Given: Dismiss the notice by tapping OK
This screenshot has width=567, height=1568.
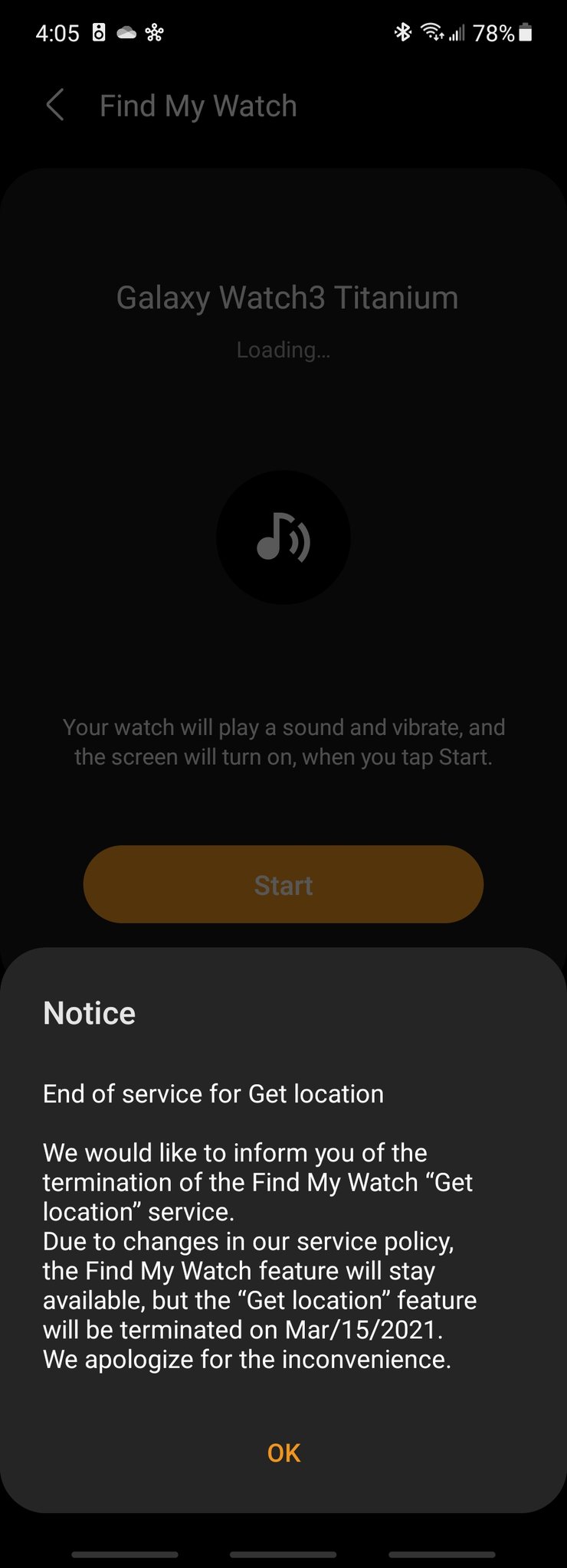Looking at the screenshot, I should (283, 1452).
